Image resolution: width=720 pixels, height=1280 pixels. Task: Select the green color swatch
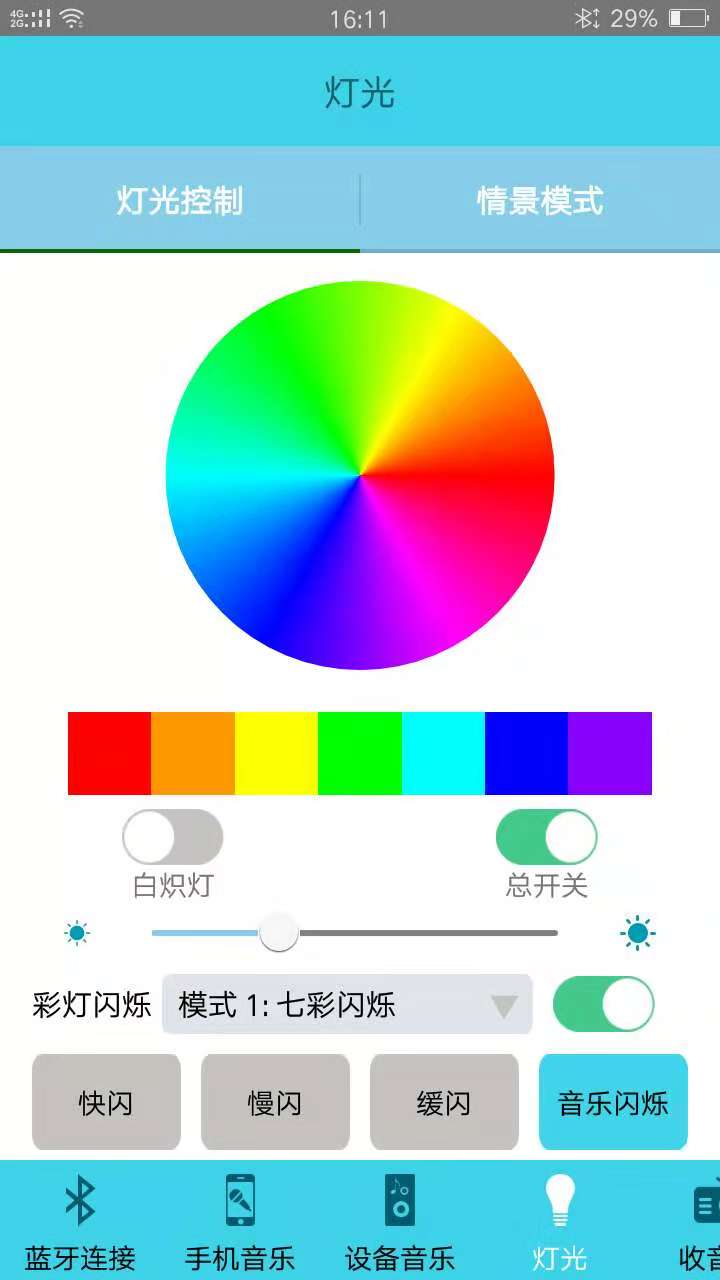click(360, 753)
